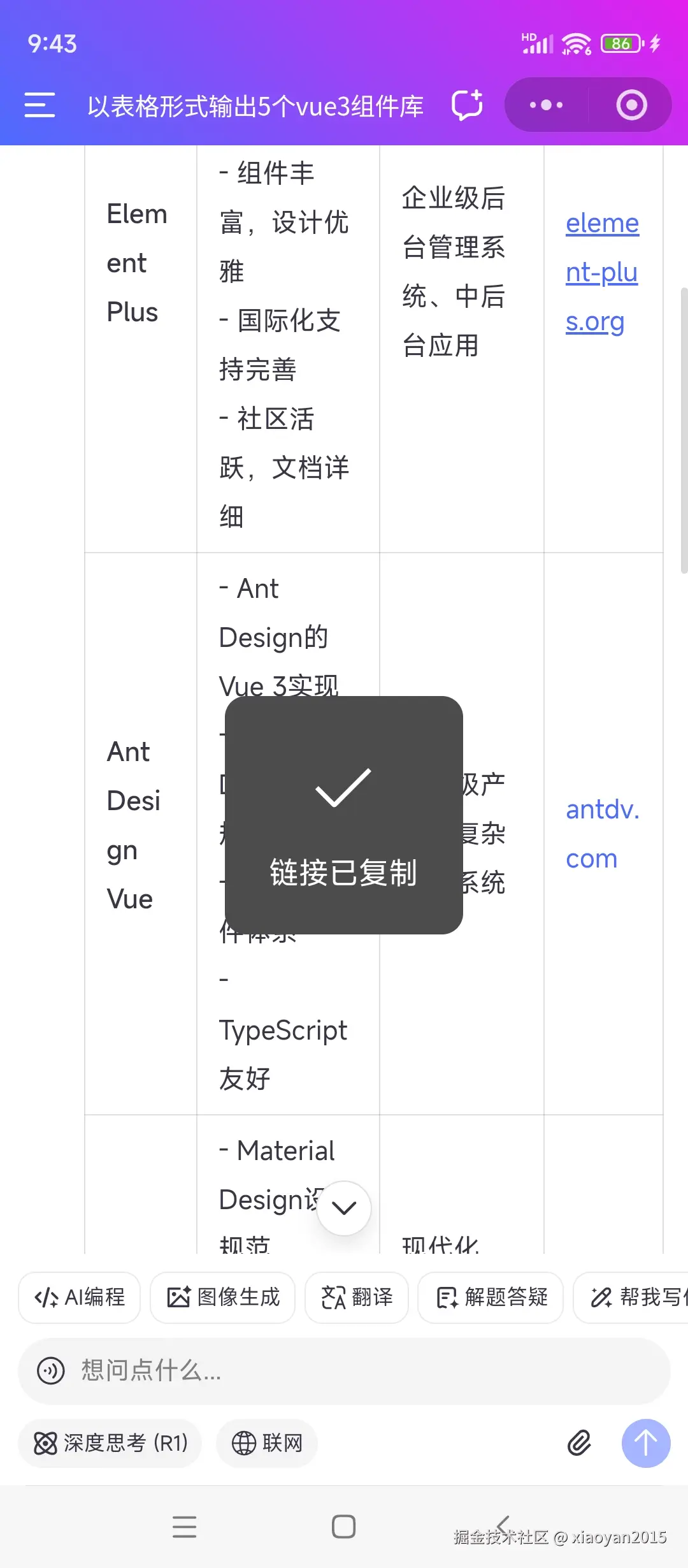
Task: Select the 图像生成 image generation tool
Action: pyautogui.click(x=222, y=1297)
